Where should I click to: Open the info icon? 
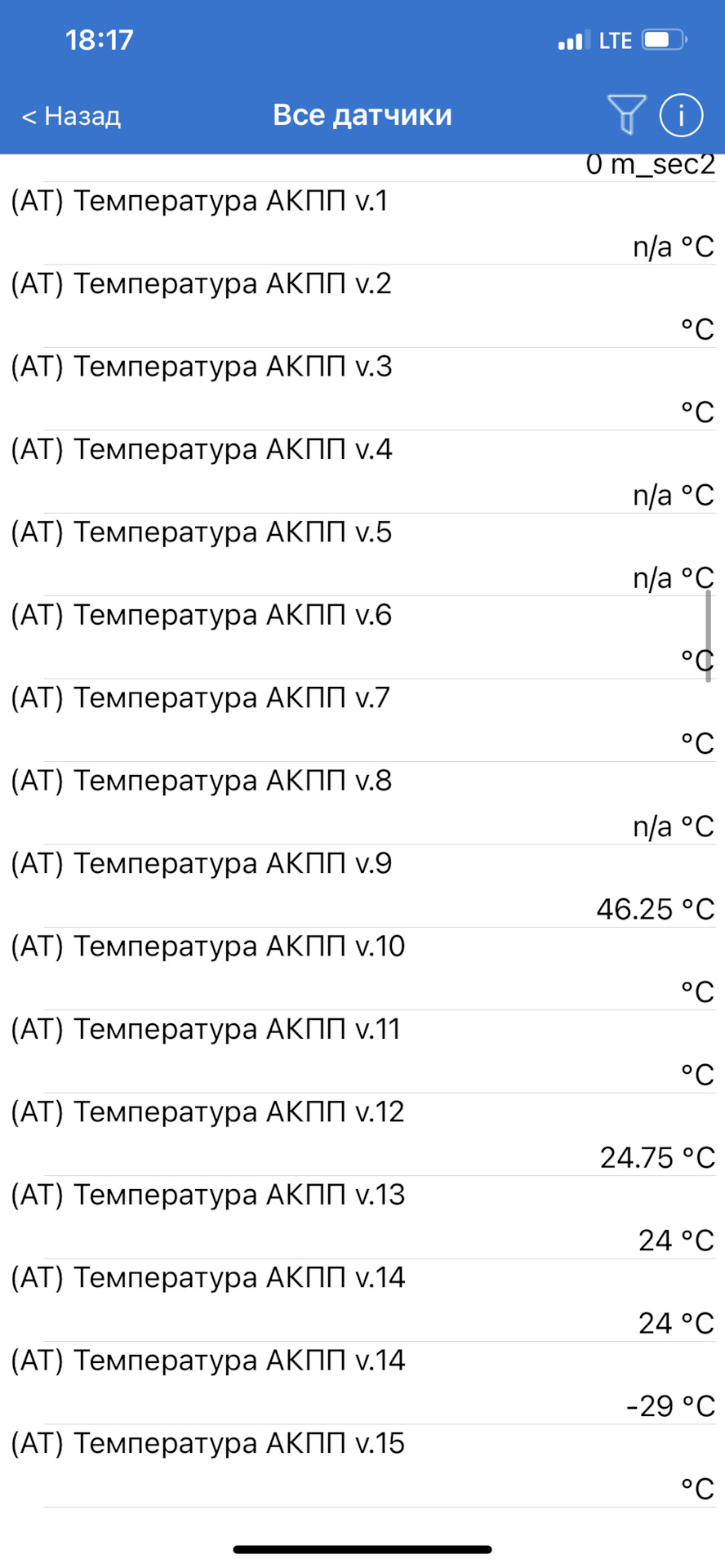point(681,115)
